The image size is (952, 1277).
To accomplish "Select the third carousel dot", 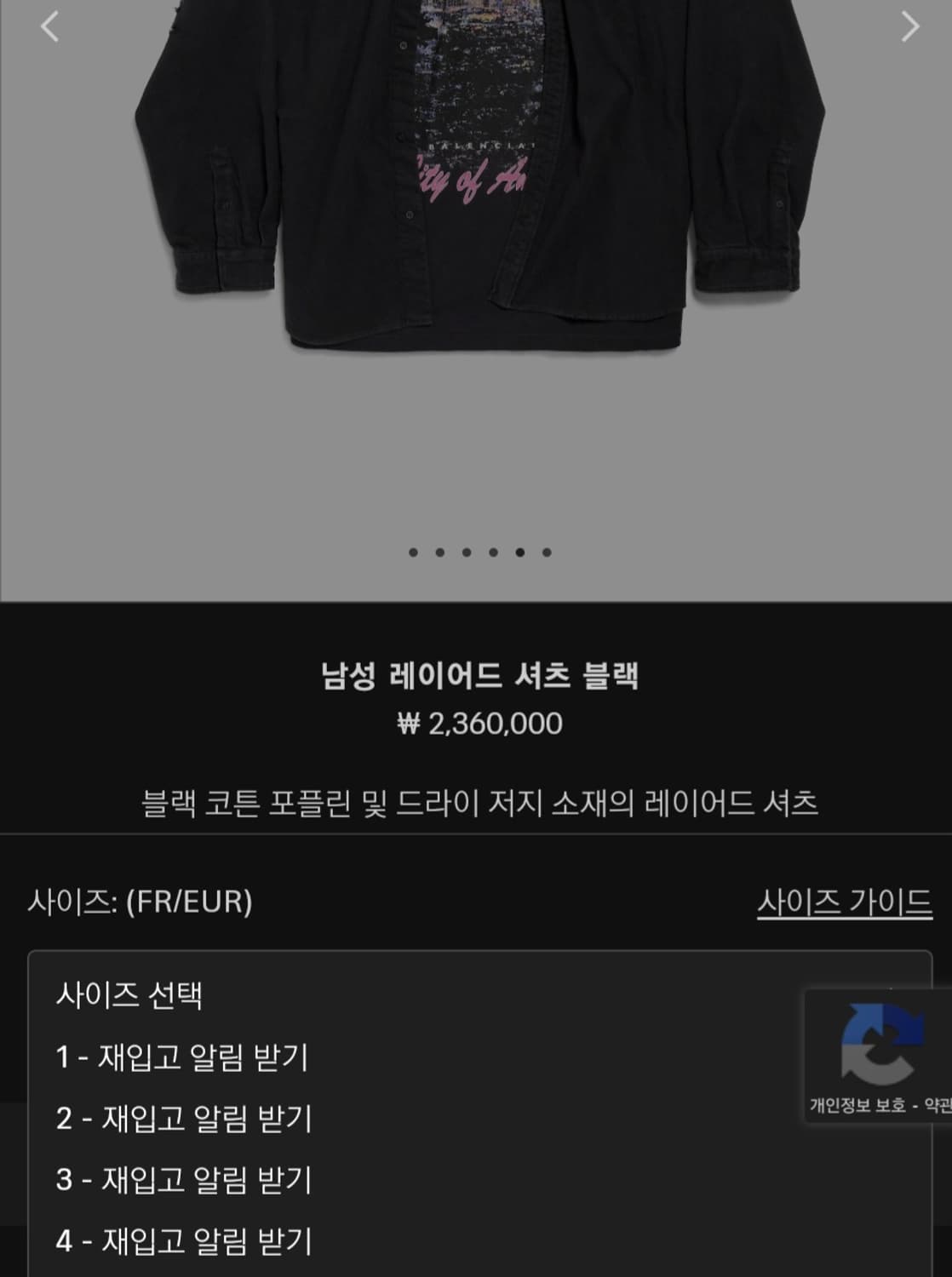I will tap(466, 552).
